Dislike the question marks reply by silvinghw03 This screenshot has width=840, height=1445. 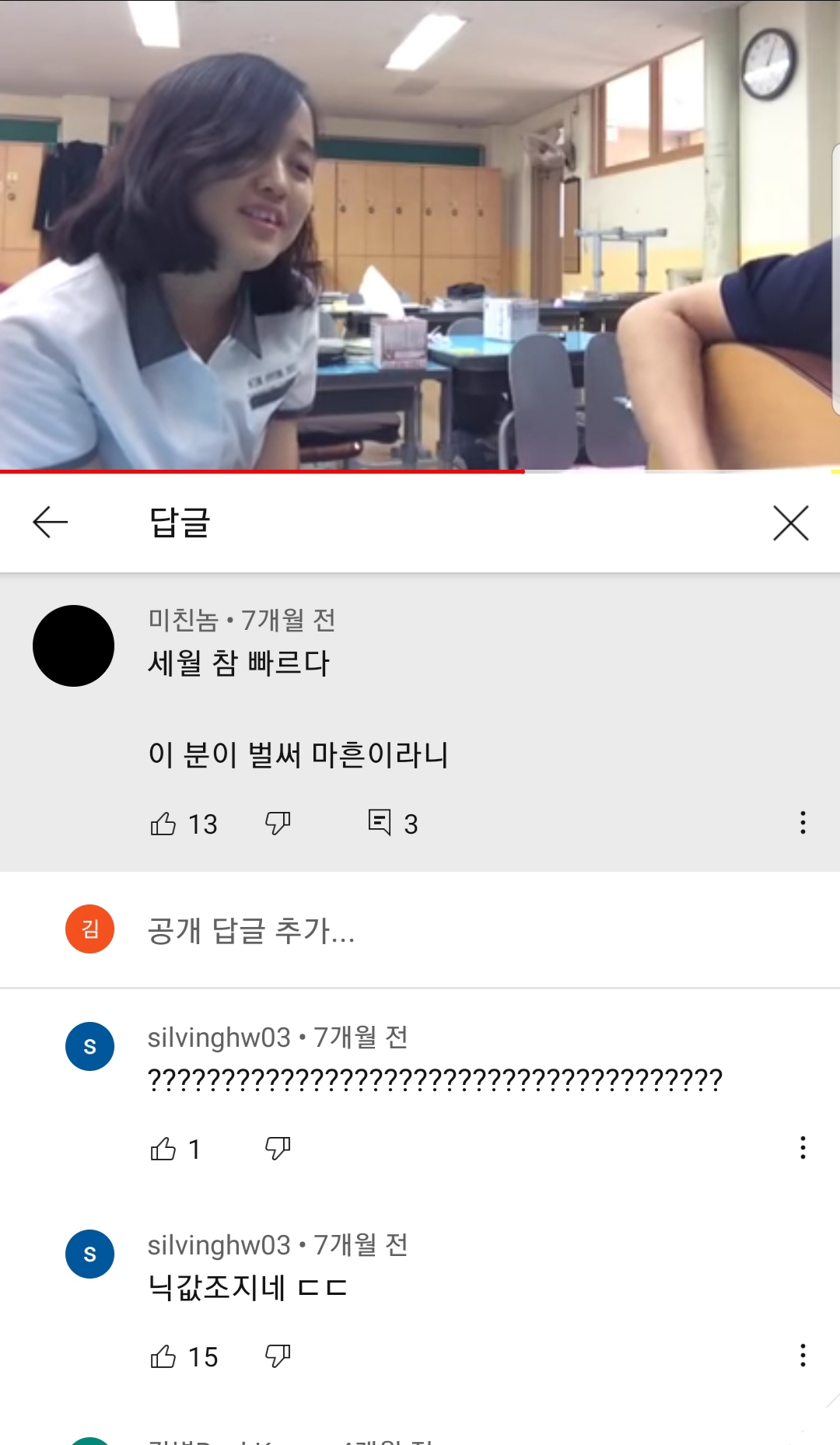[278, 1149]
